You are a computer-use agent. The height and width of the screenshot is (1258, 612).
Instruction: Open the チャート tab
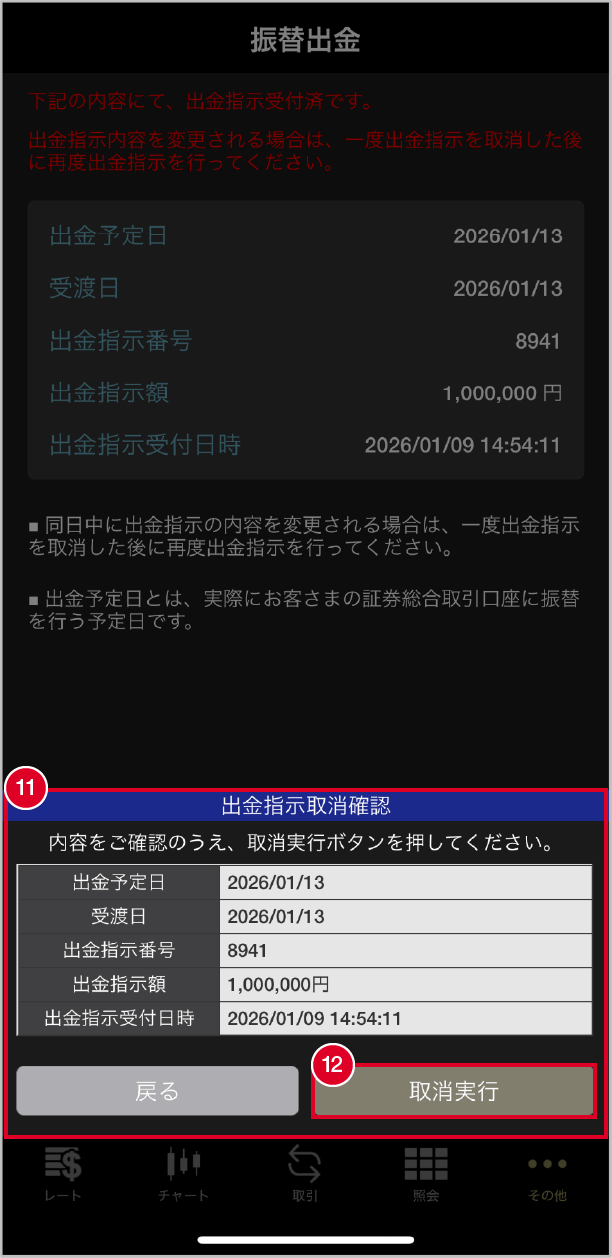pos(183,1174)
